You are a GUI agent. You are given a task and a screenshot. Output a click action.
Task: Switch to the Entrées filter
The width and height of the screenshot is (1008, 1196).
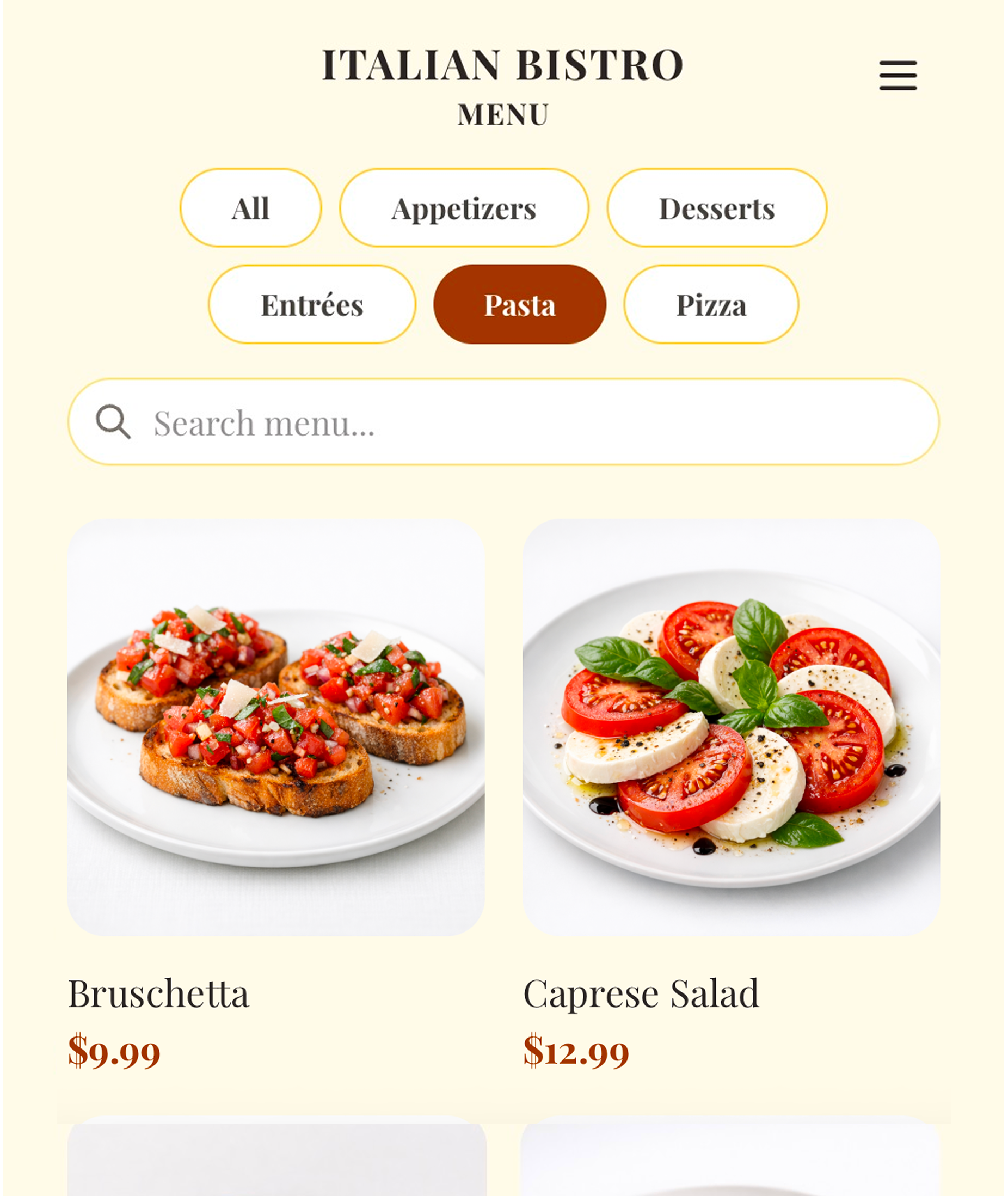click(312, 304)
